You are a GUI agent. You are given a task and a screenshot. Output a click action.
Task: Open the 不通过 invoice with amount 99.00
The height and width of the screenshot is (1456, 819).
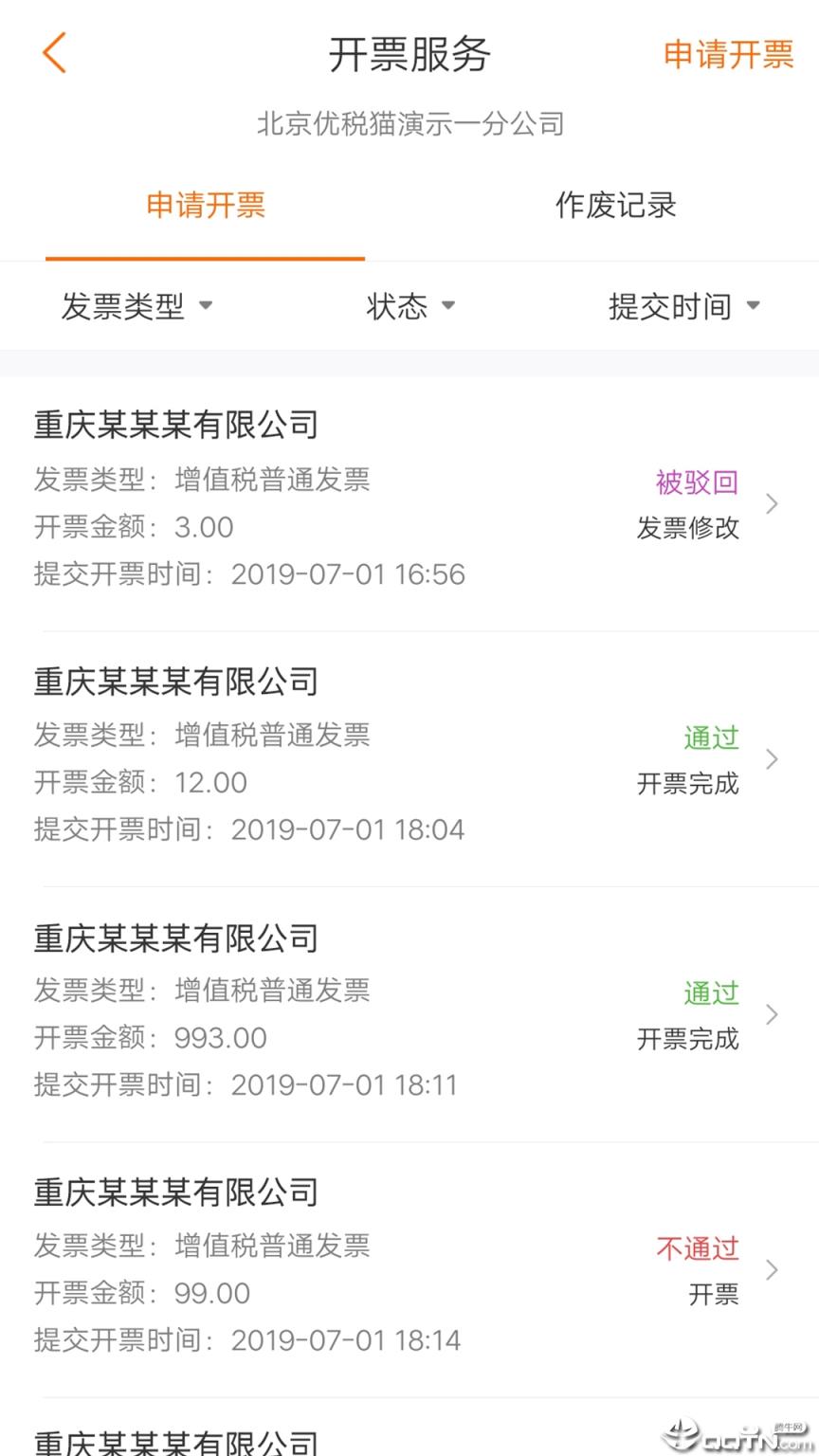point(409,1270)
